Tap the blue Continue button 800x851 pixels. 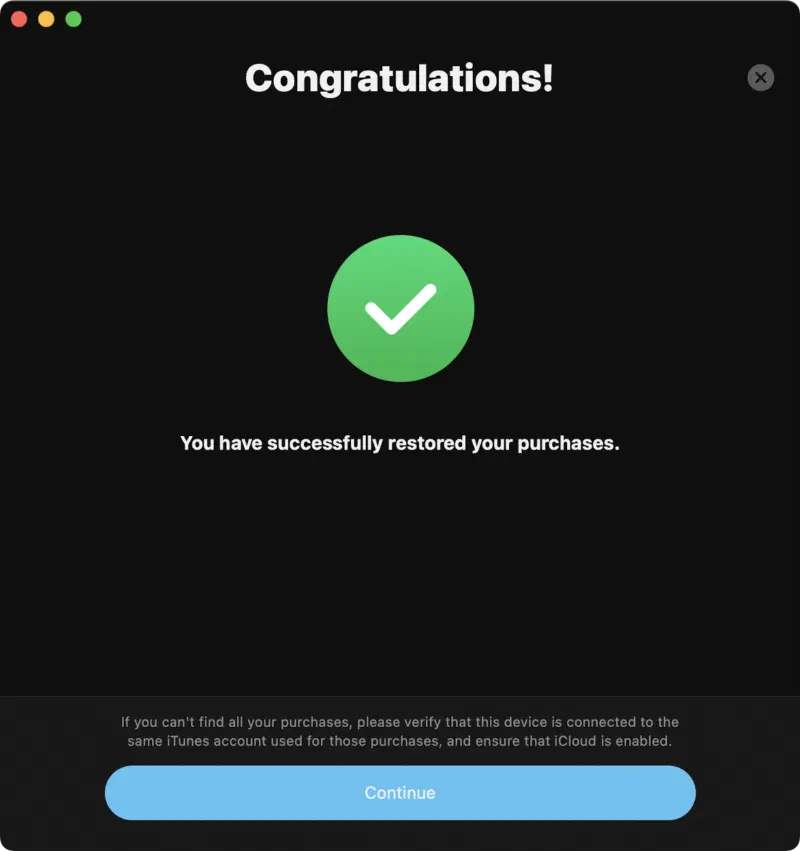[400, 793]
